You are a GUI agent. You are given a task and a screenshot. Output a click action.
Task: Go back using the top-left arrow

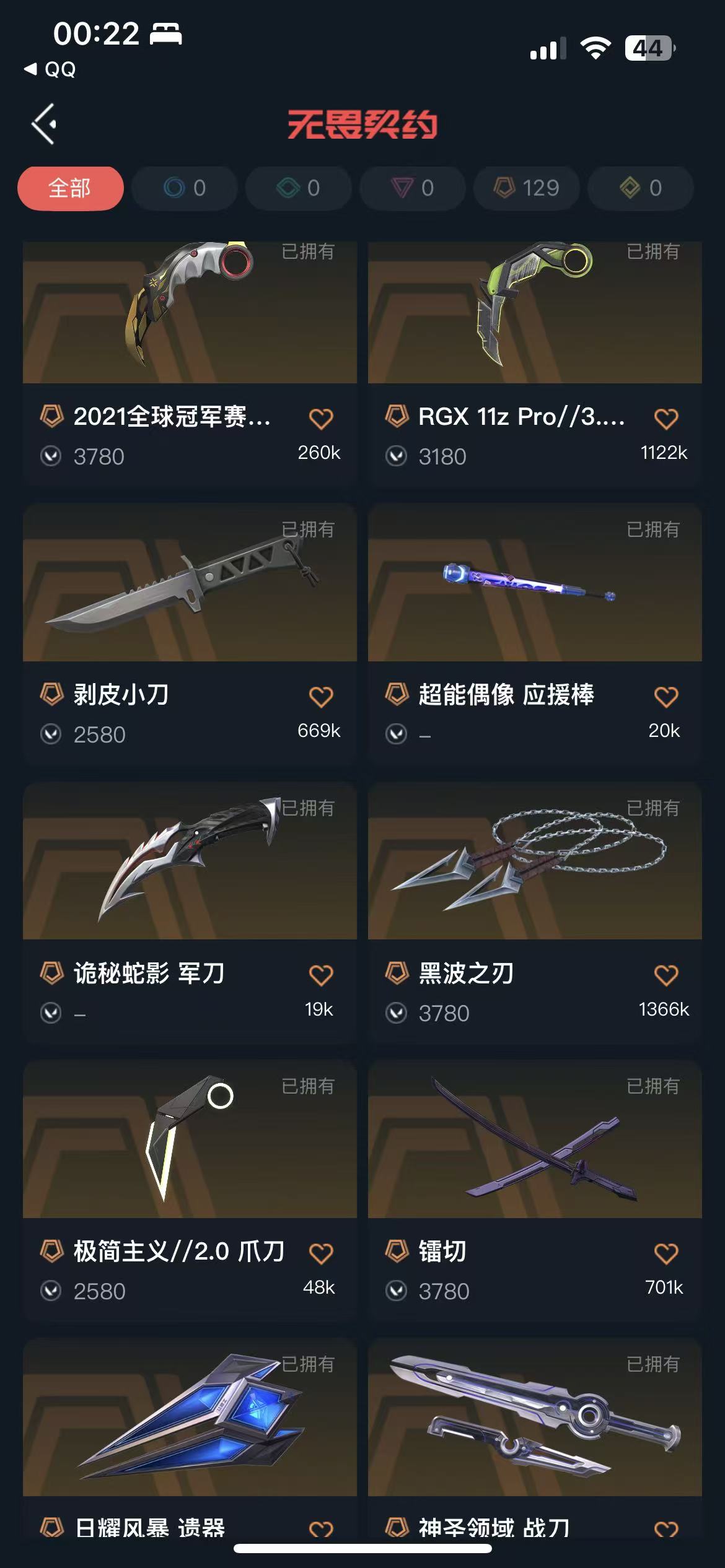[x=45, y=124]
